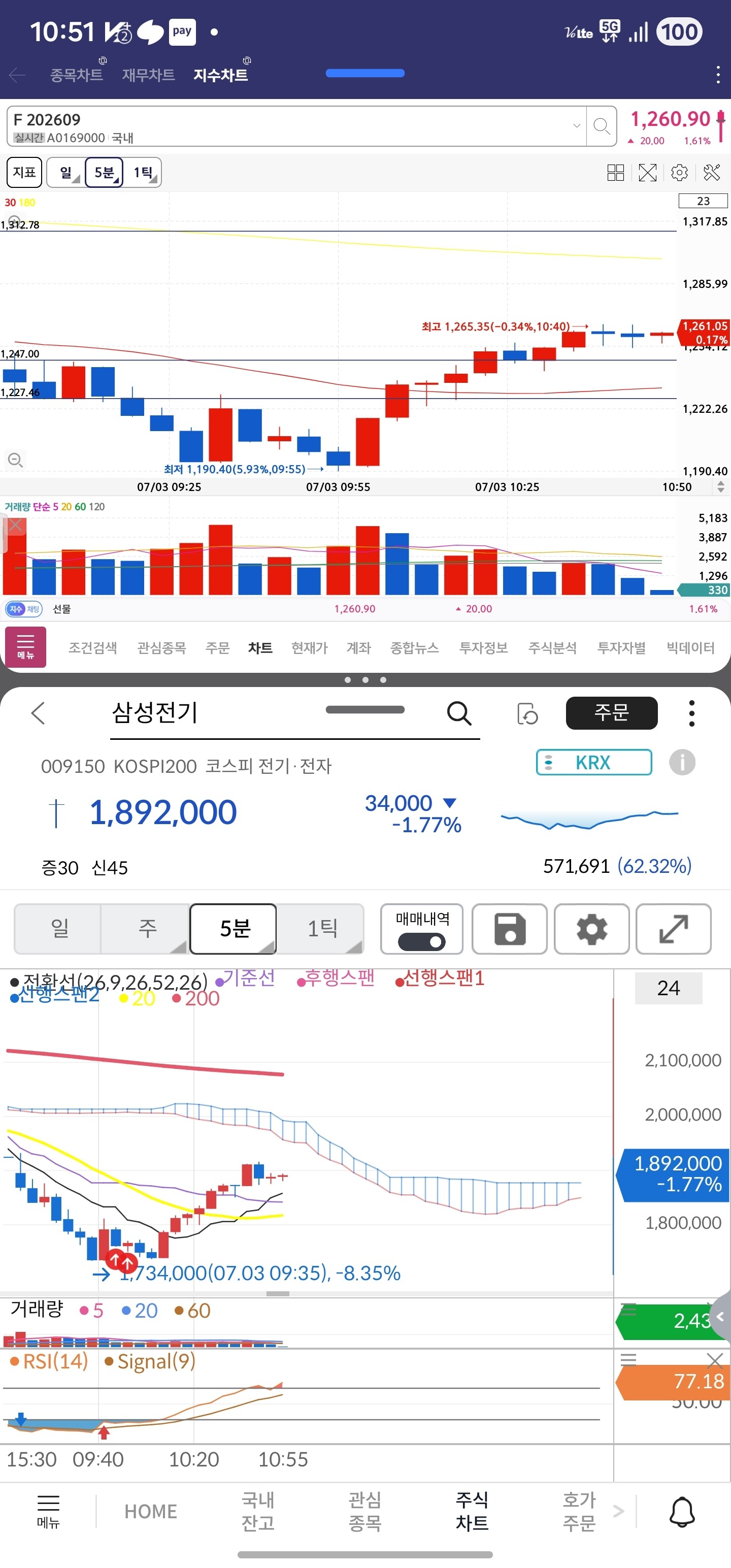Viewport: 731px width, 1568px height.
Task: Go to 현재가 in the menu strip
Action: (309, 647)
